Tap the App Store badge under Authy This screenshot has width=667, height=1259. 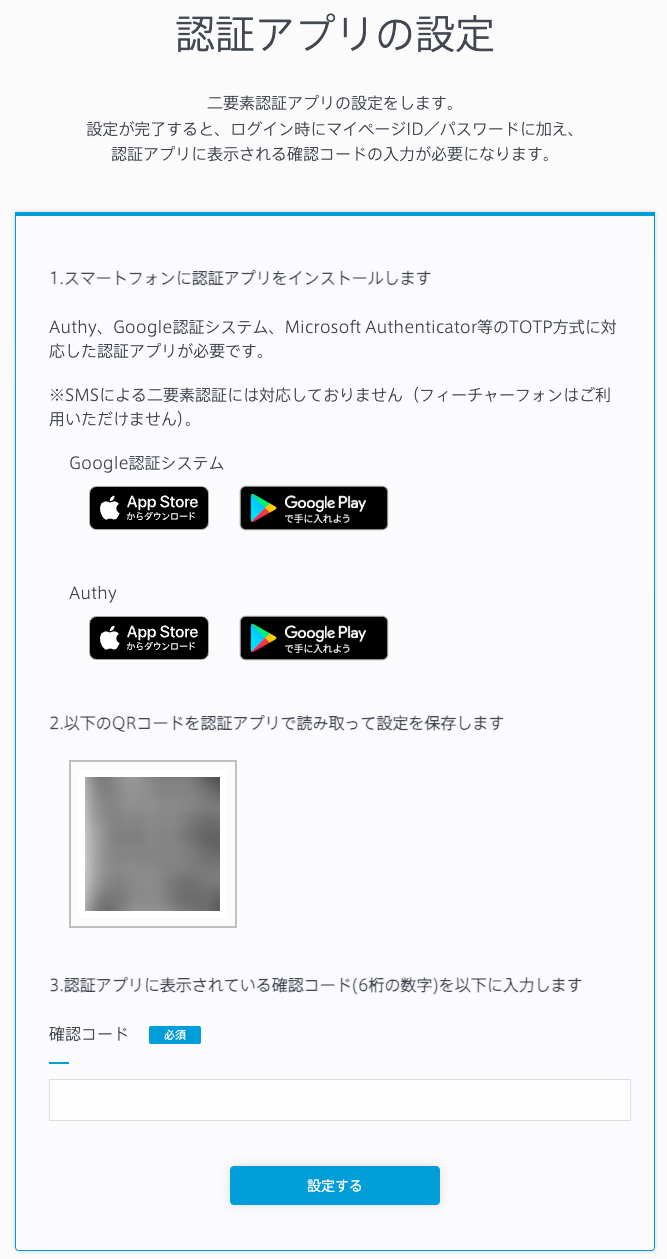coord(149,638)
